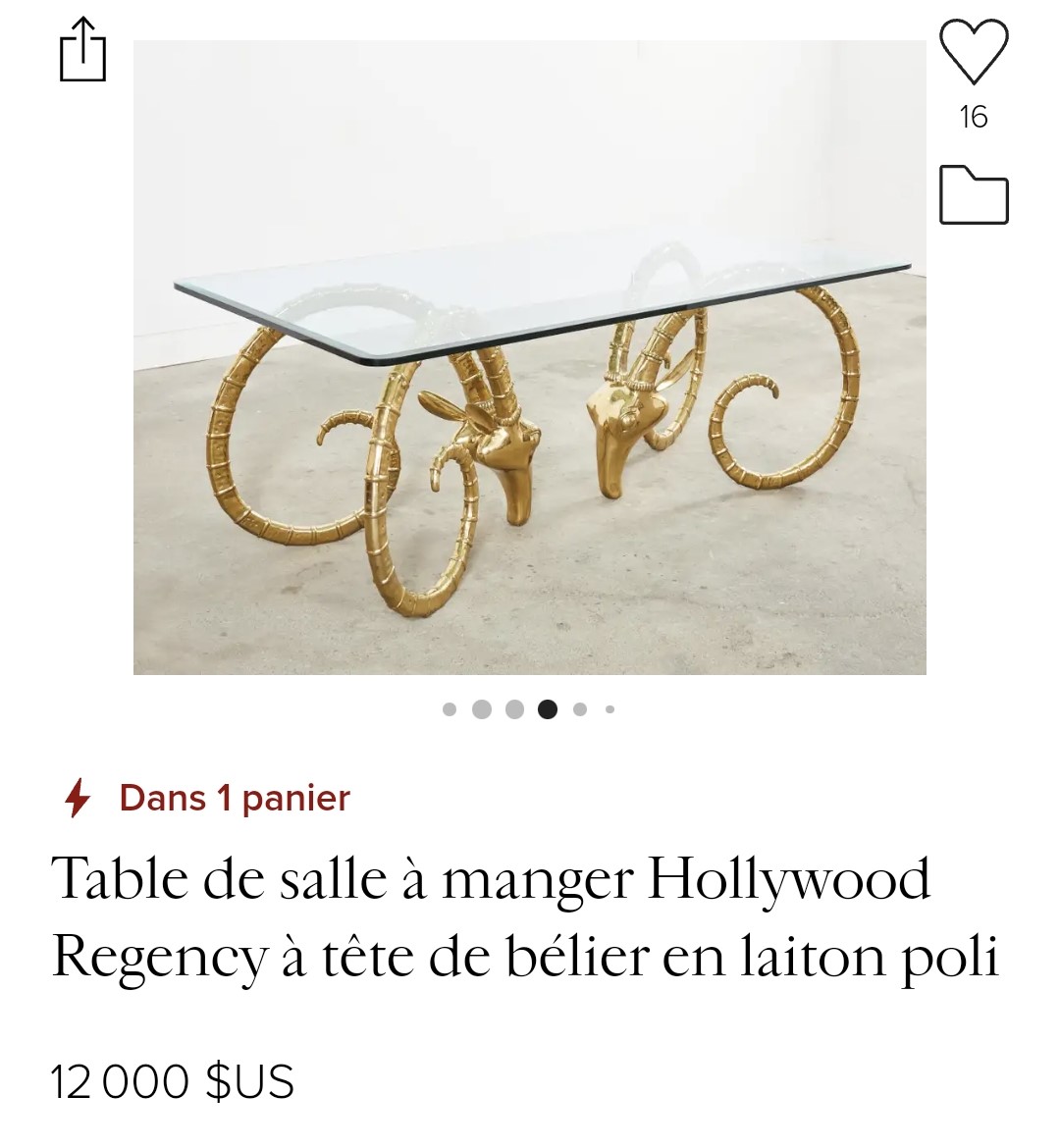Select the fifth image indicator dot
This screenshot has width=1060, height=1148.
click(x=579, y=708)
